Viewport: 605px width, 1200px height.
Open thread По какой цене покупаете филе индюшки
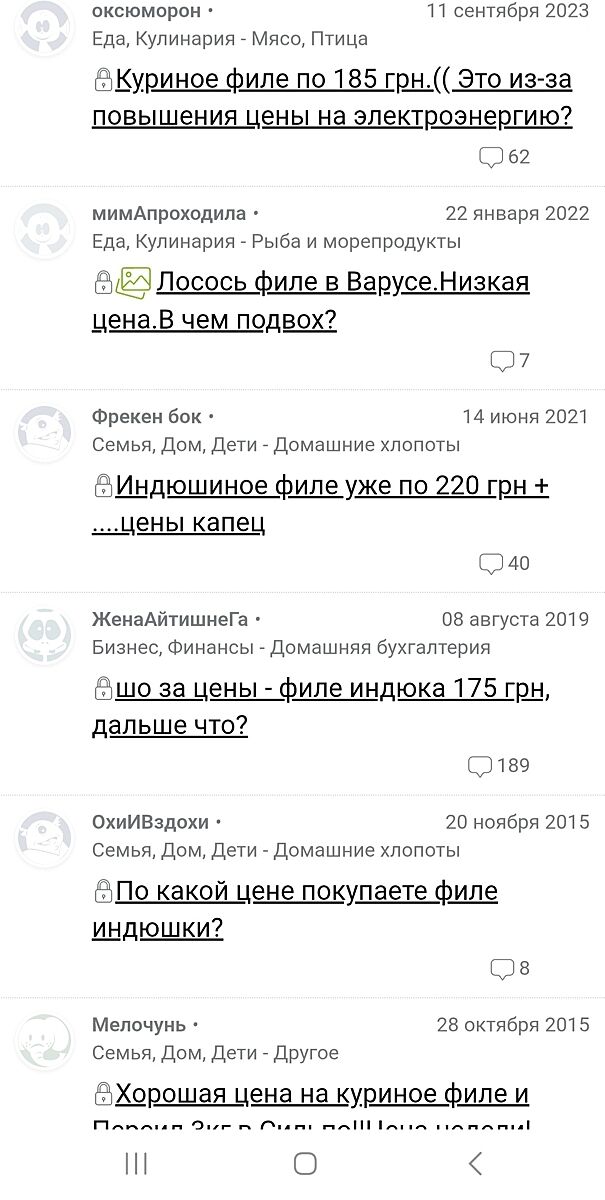306,892
